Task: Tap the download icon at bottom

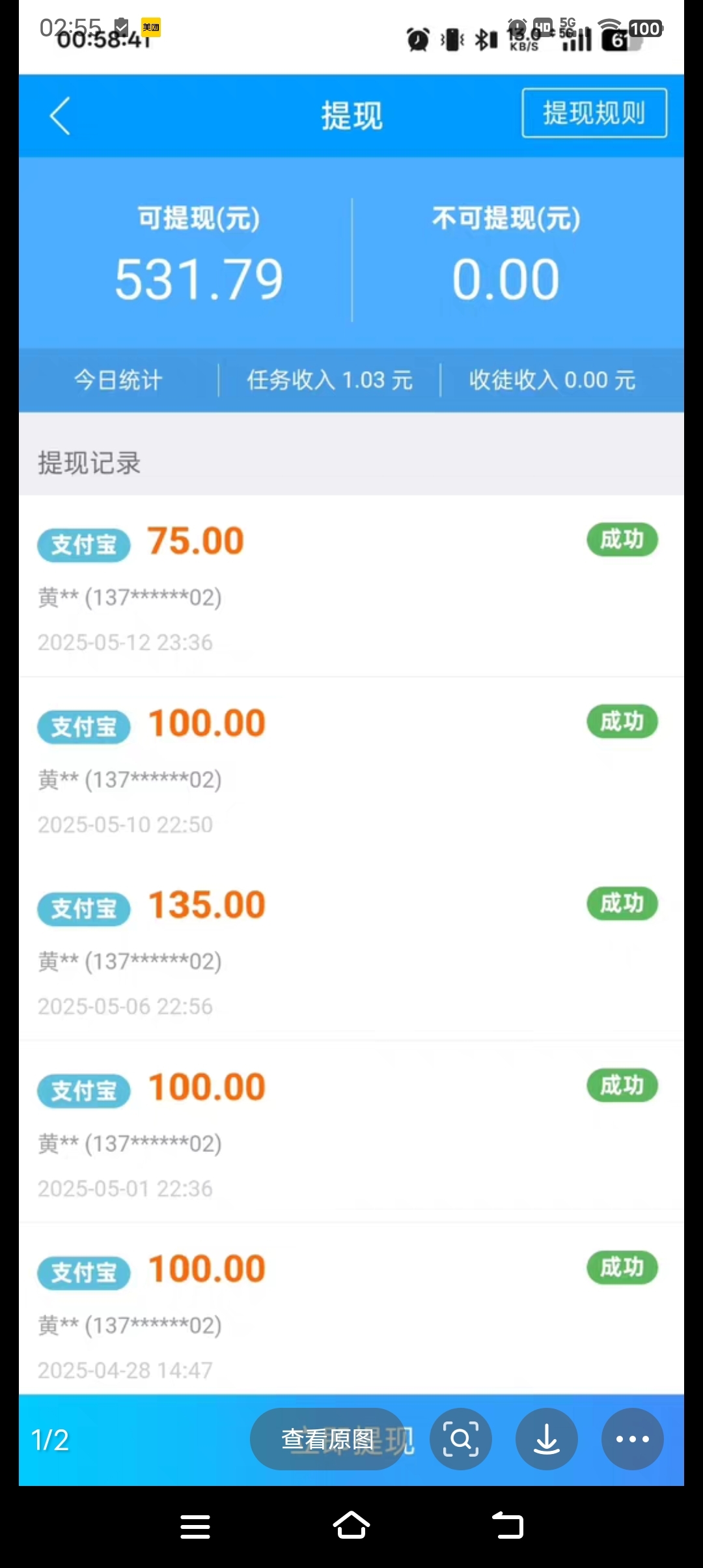Action: pos(546,1439)
